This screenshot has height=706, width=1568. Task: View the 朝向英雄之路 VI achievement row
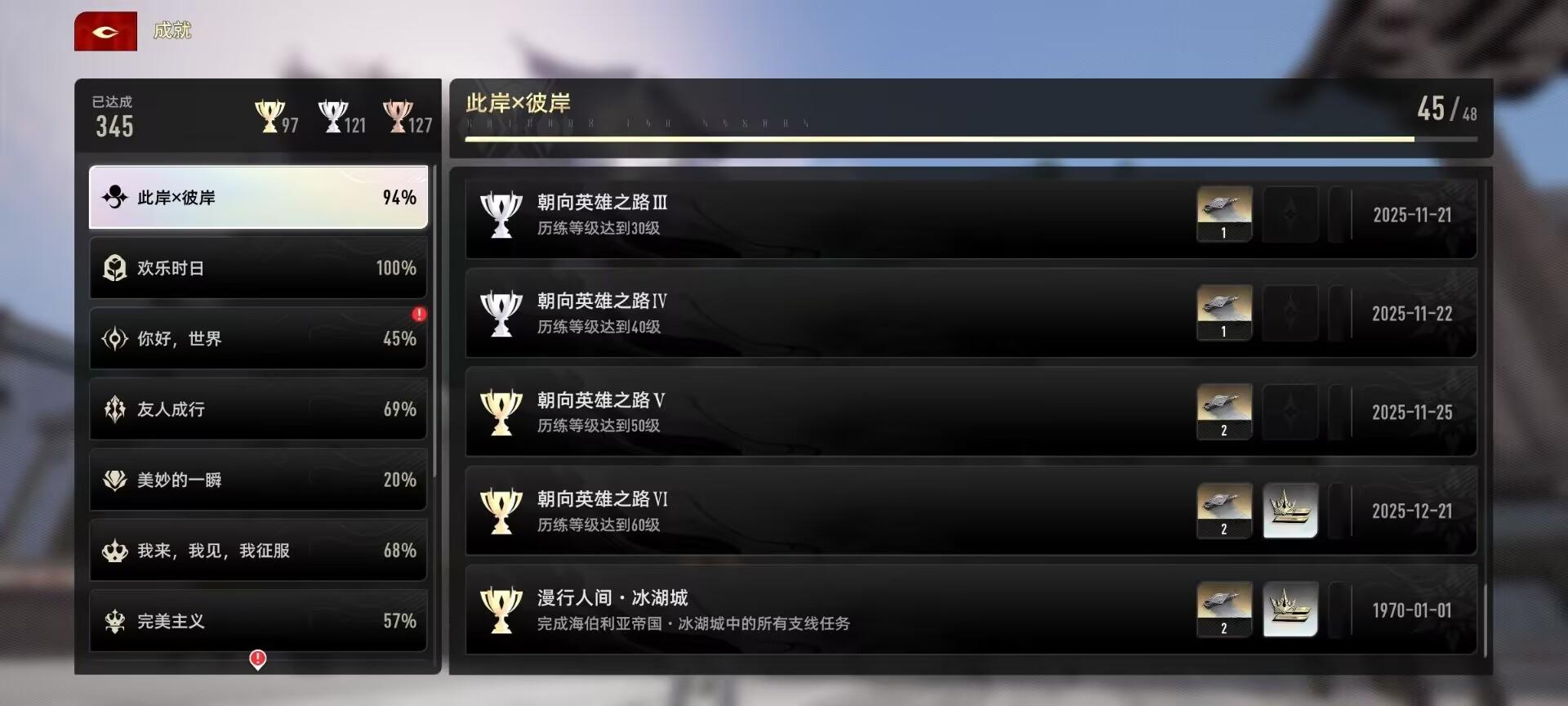[x=817, y=512]
